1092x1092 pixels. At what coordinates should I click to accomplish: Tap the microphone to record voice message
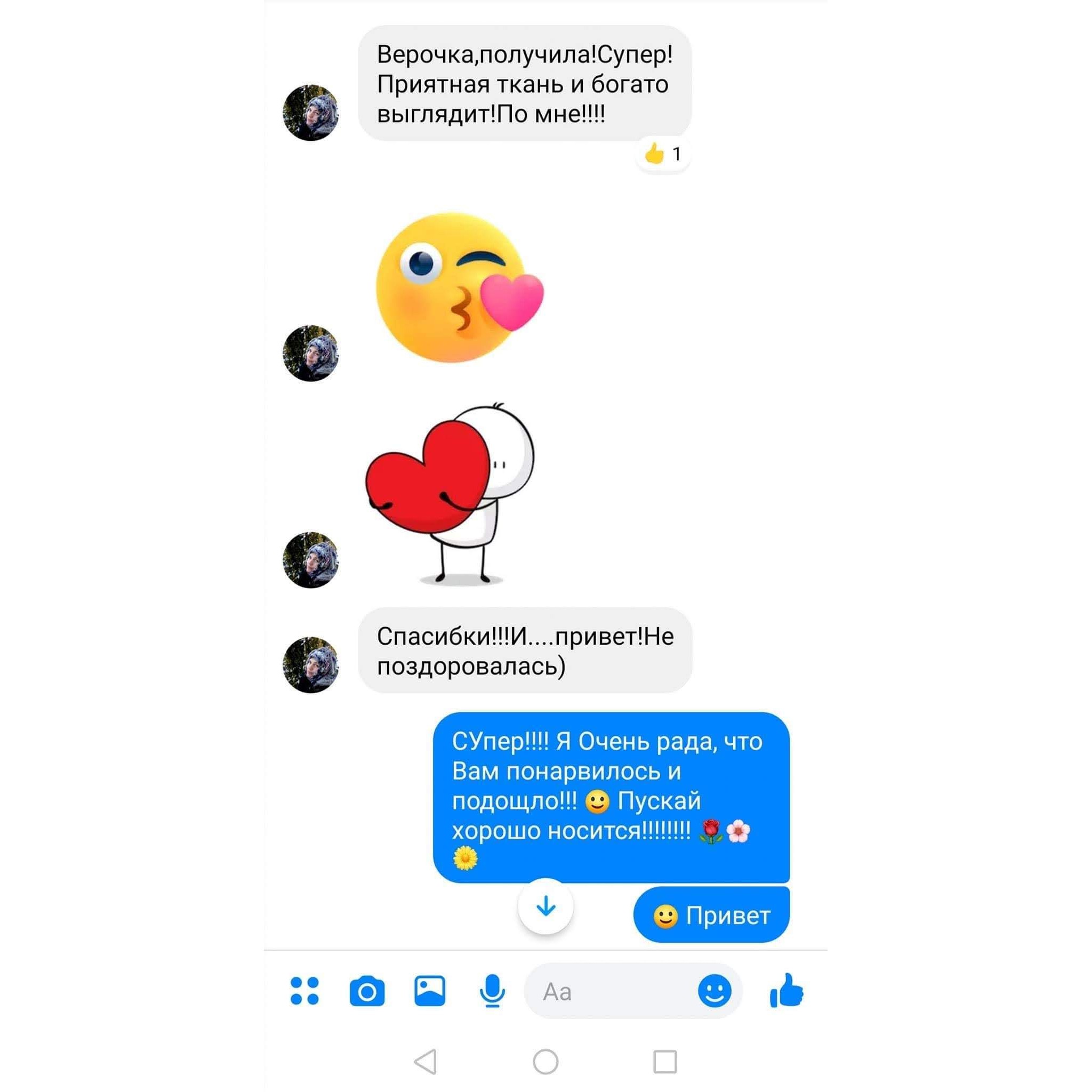click(x=492, y=991)
